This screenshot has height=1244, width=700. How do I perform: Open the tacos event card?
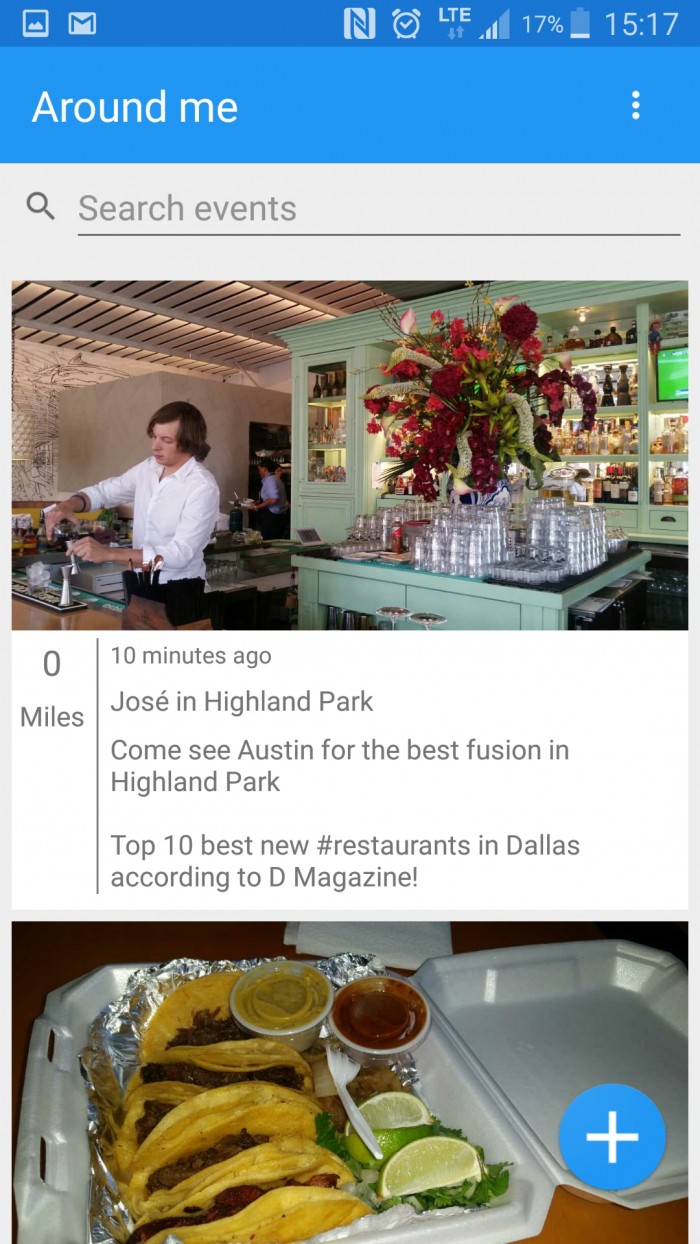pyautogui.click(x=300, y=1080)
